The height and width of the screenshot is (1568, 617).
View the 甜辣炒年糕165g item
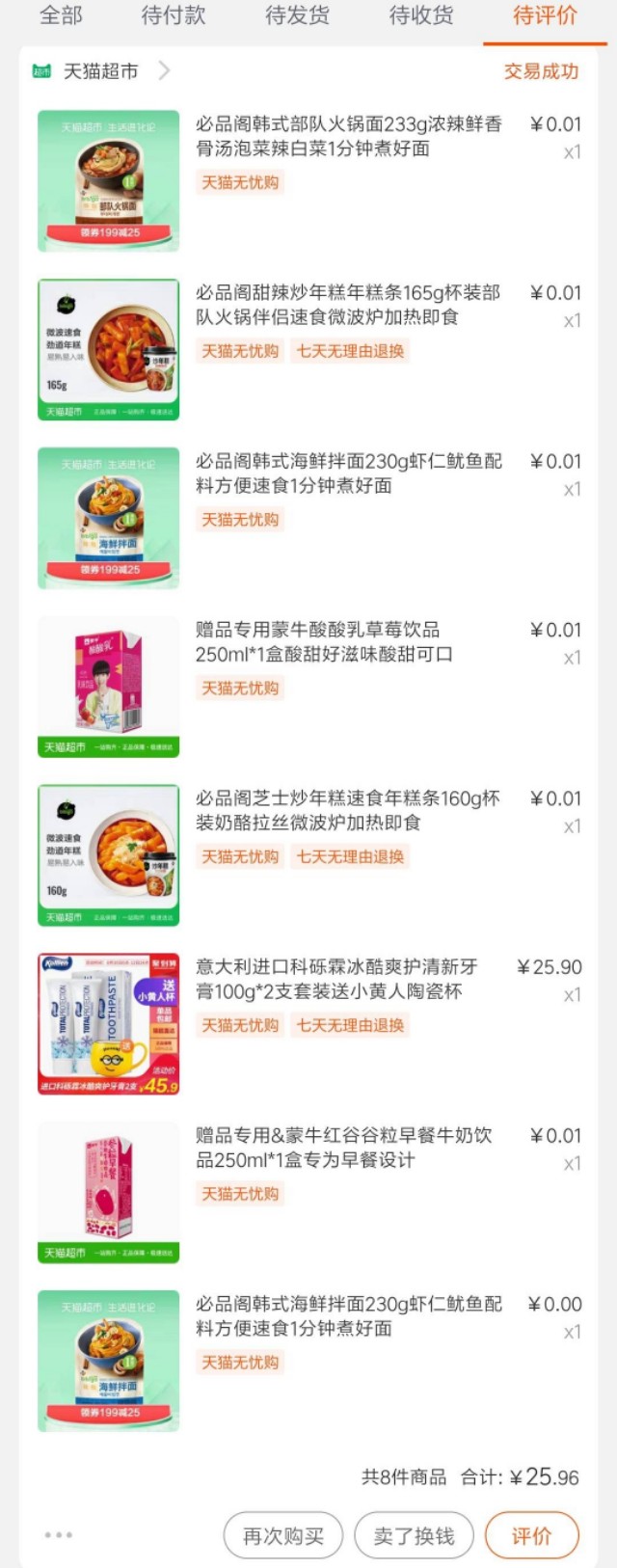pyautogui.click(x=348, y=305)
